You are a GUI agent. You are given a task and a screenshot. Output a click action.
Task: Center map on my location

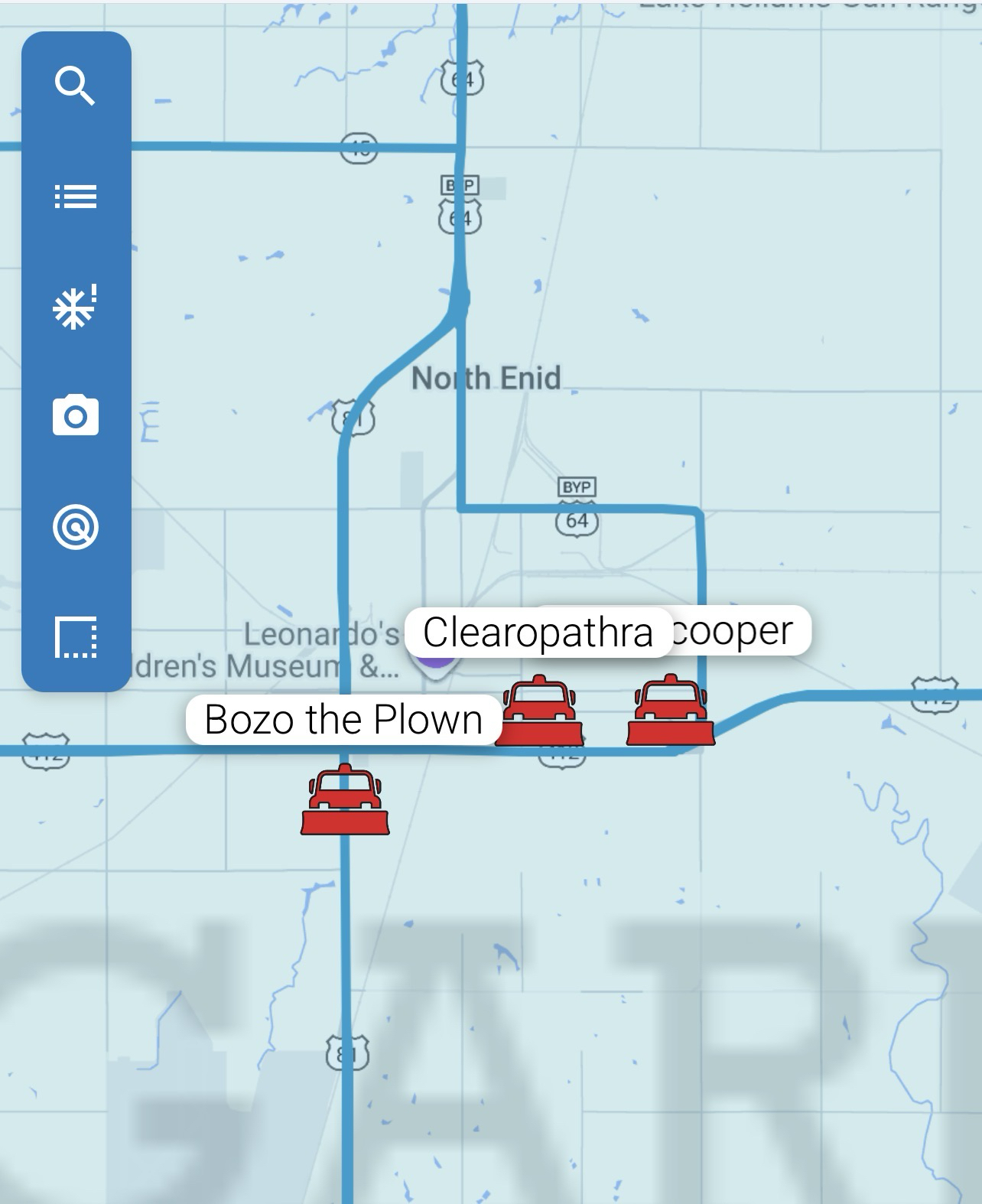point(75,526)
